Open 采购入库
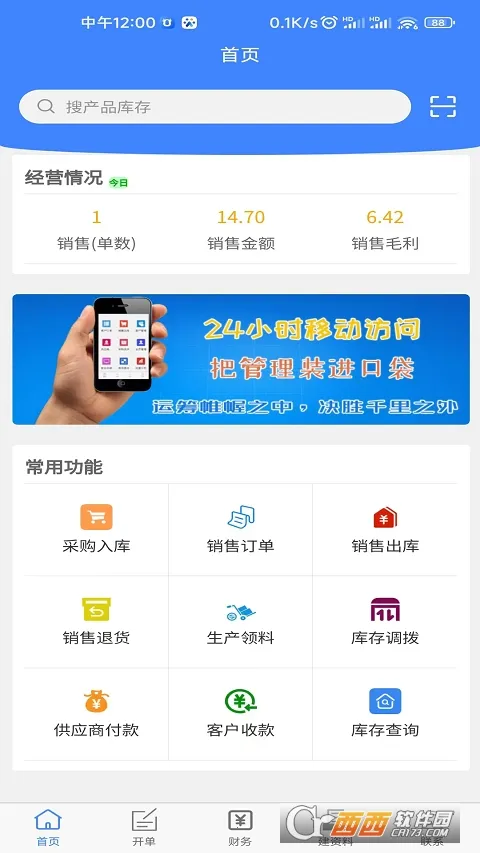This screenshot has height=853, width=480. click(x=96, y=529)
